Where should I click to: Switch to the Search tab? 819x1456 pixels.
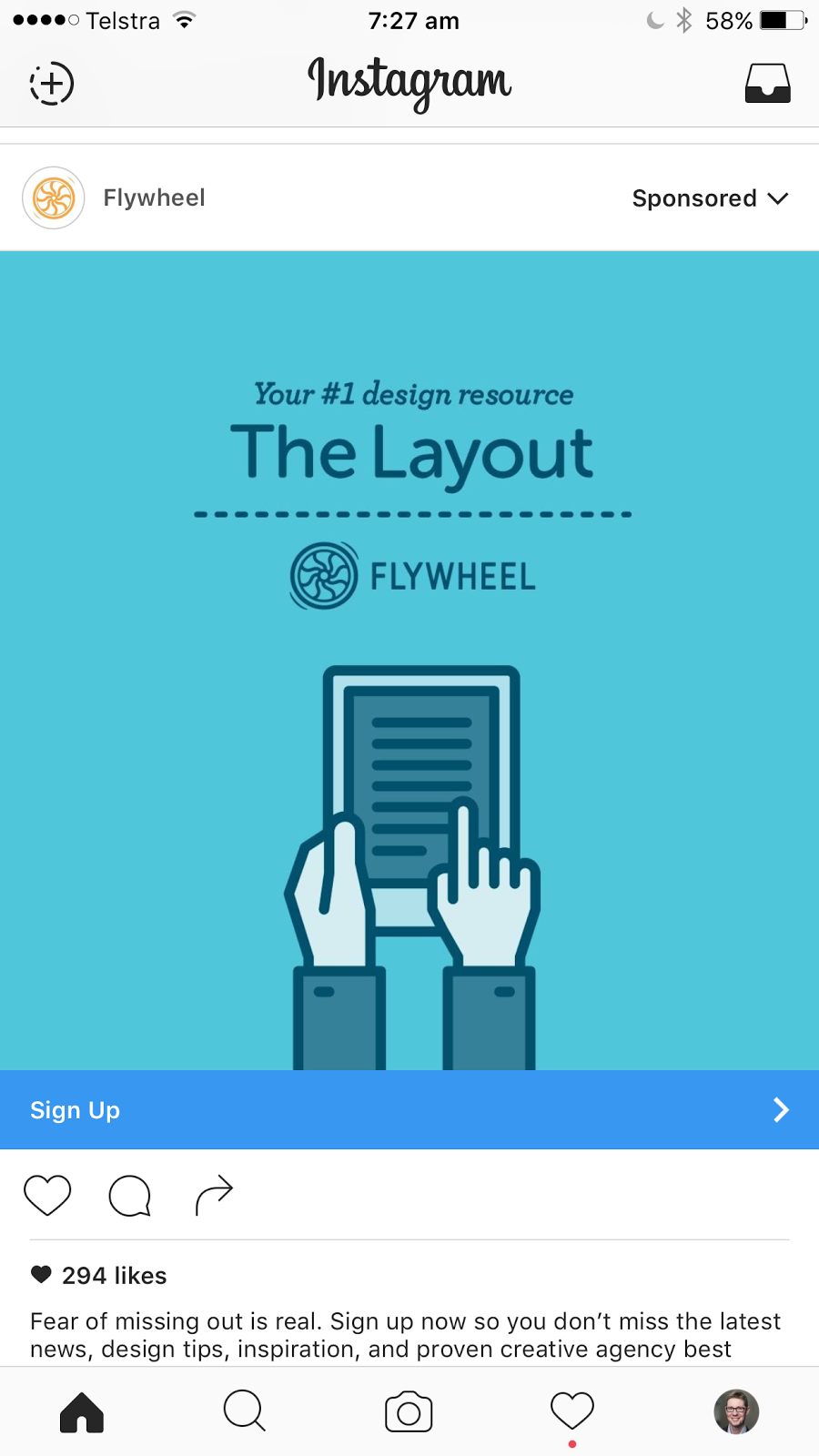(x=244, y=1411)
